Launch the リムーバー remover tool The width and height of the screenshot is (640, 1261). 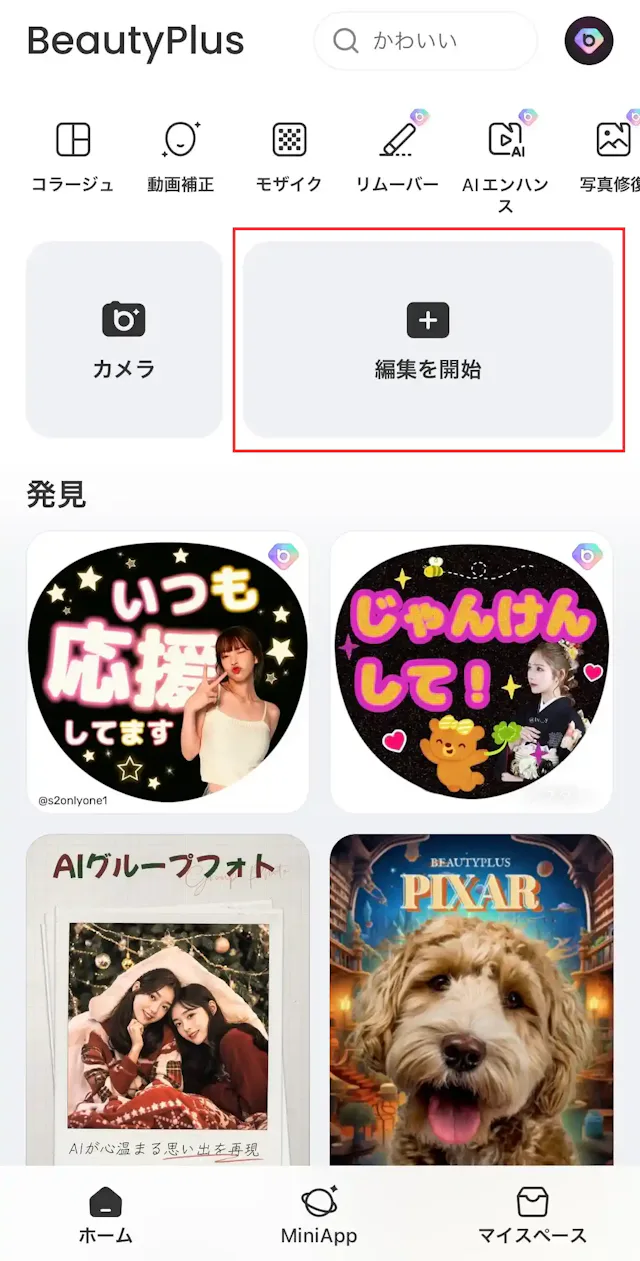[x=397, y=154]
